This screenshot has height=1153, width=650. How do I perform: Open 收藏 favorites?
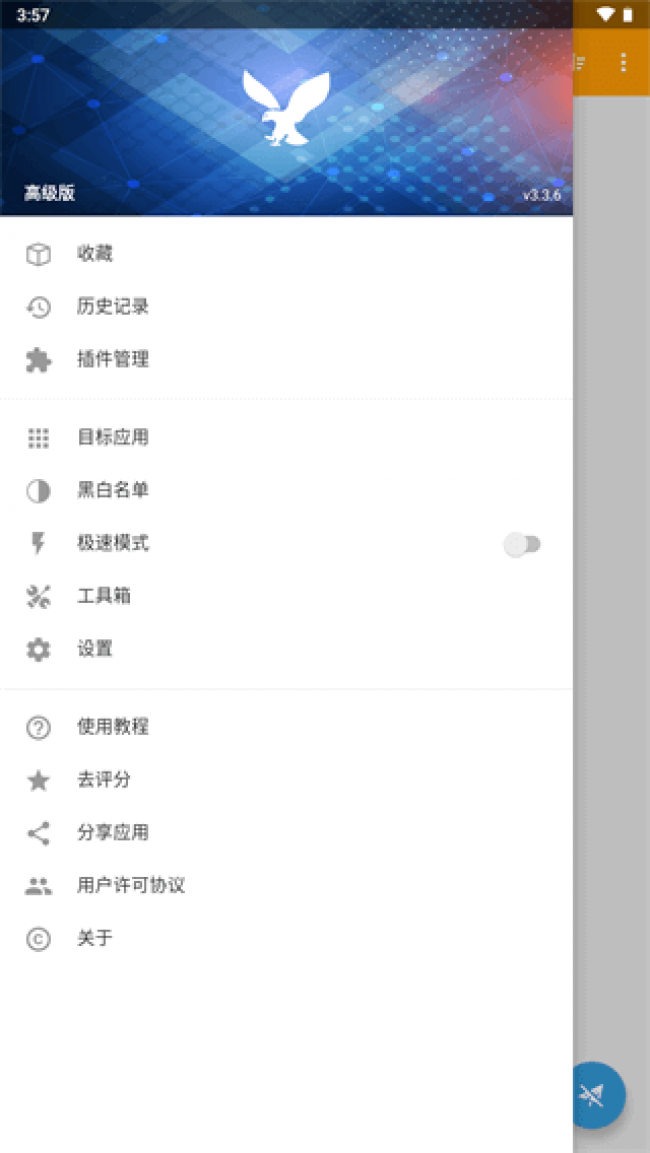coord(95,254)
